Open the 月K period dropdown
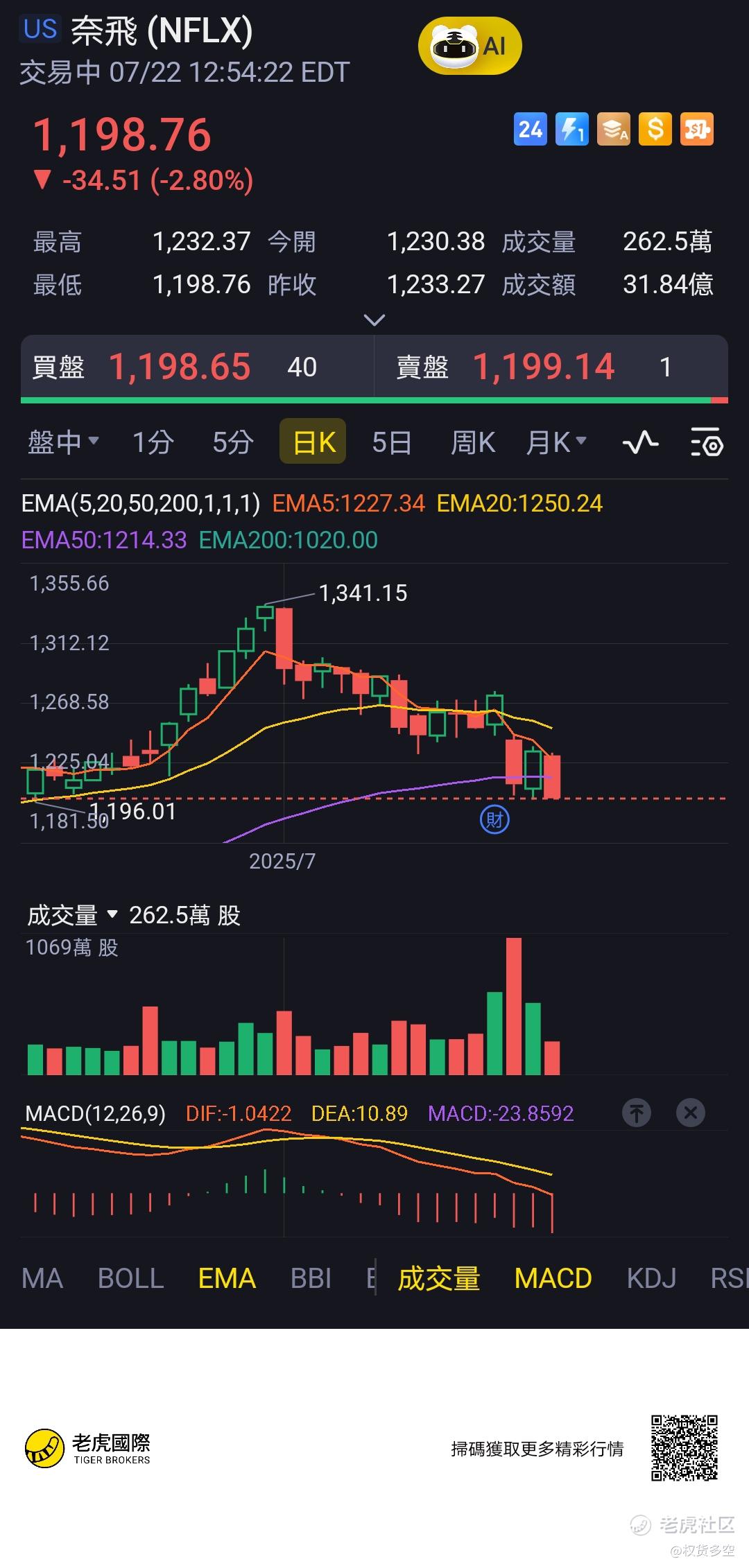 tap(556, 442)
